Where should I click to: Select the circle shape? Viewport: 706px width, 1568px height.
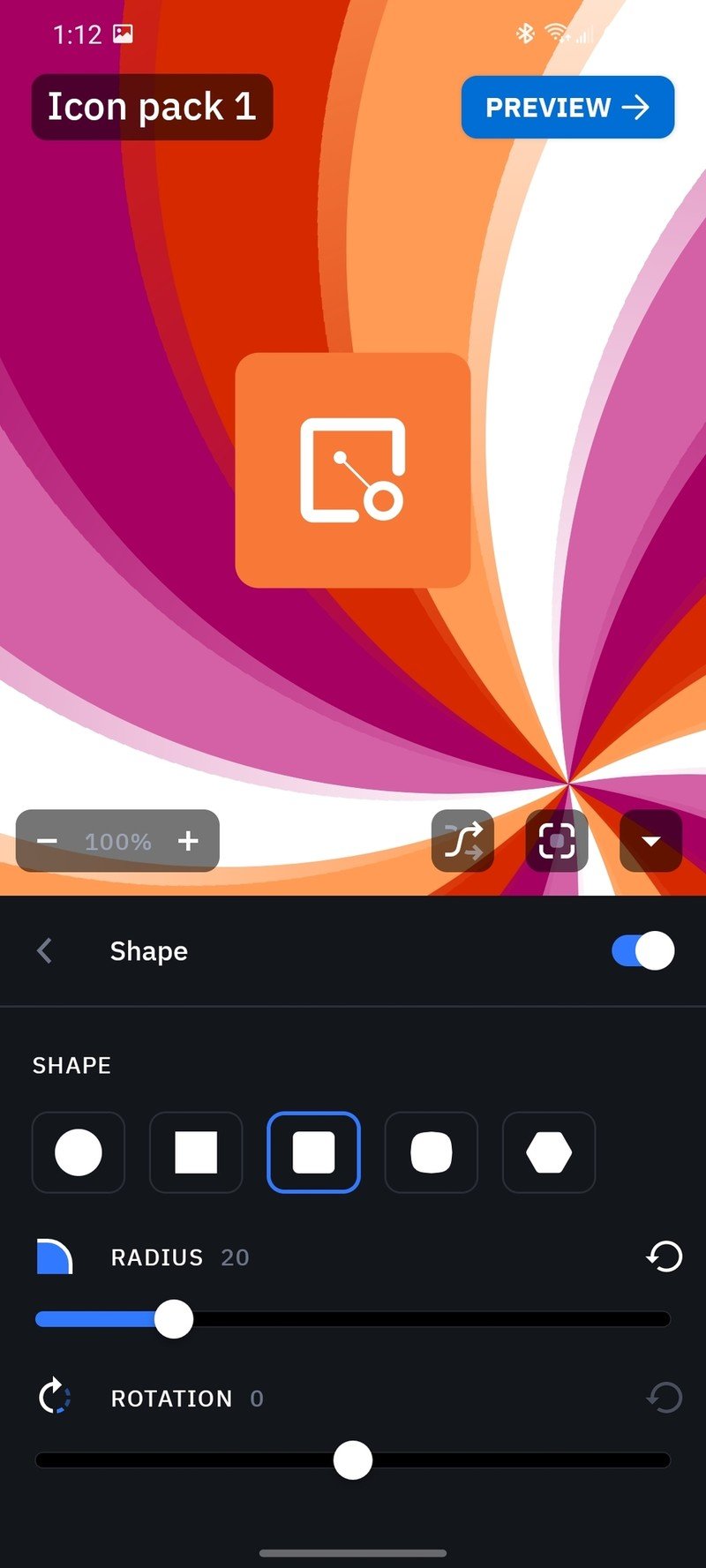tap(79, 1152)
